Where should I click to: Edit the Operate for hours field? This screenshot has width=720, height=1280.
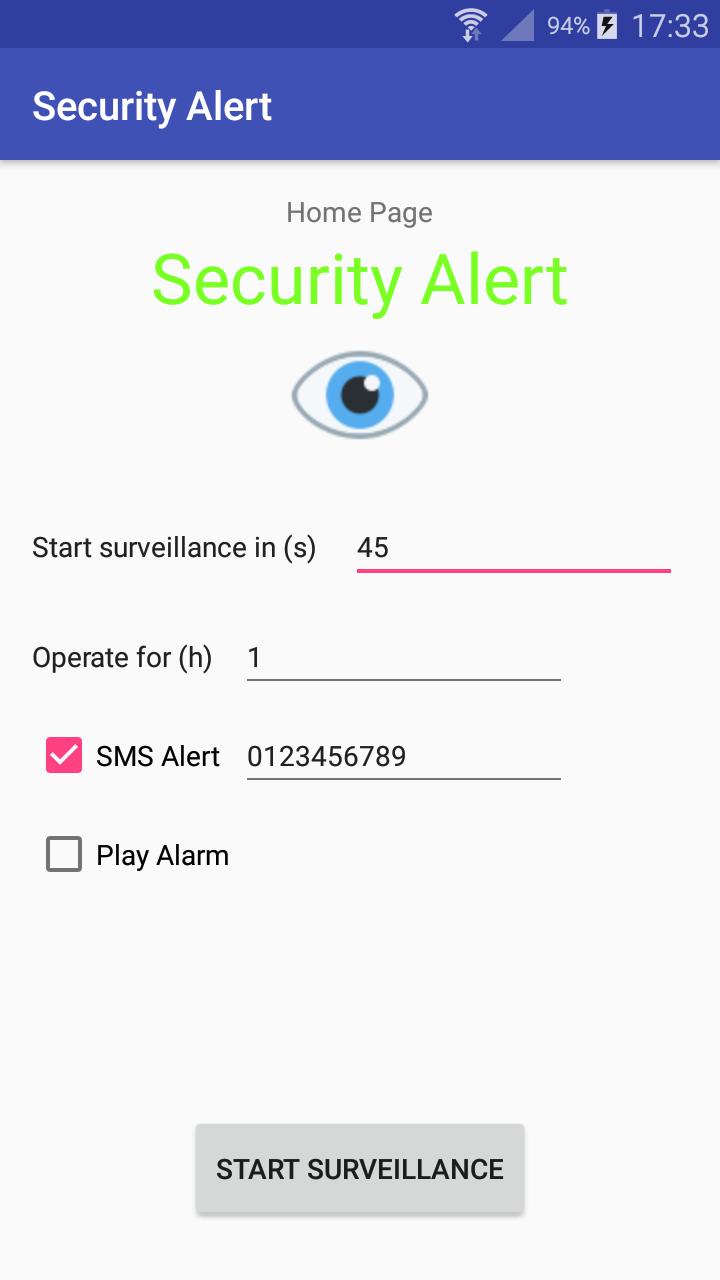point(403,657)
